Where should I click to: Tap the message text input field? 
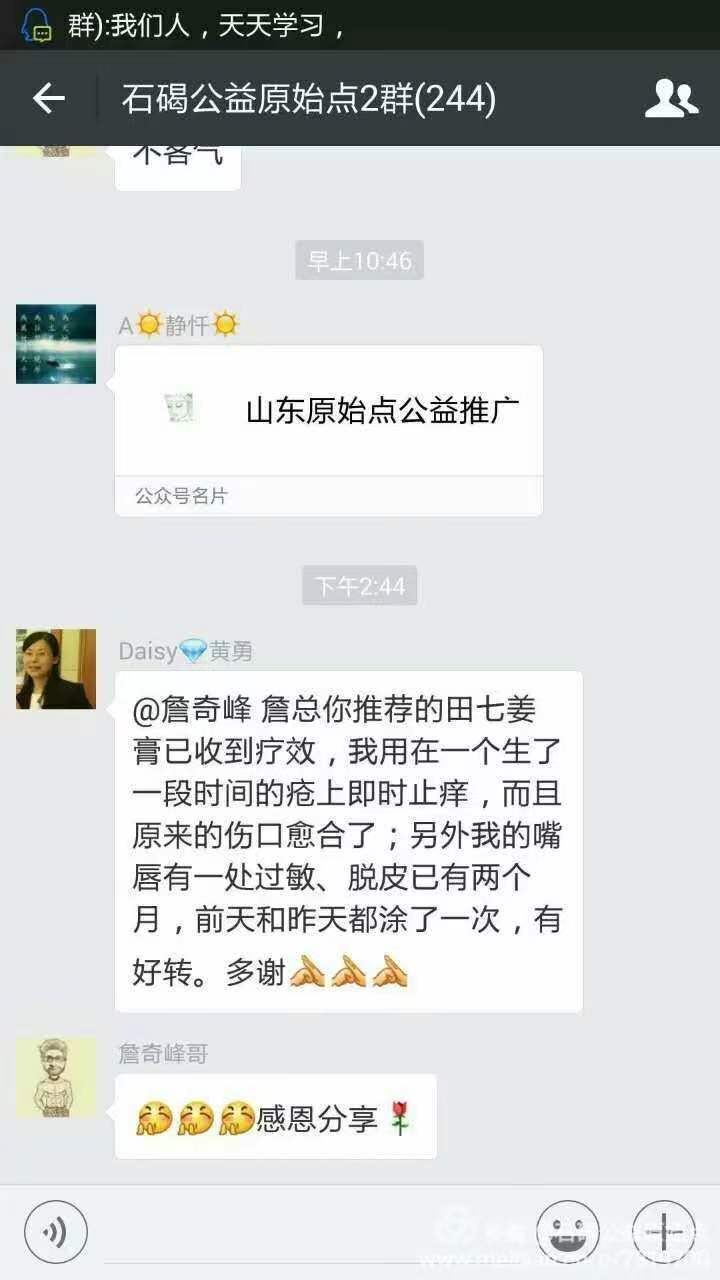pos(310,1233)
